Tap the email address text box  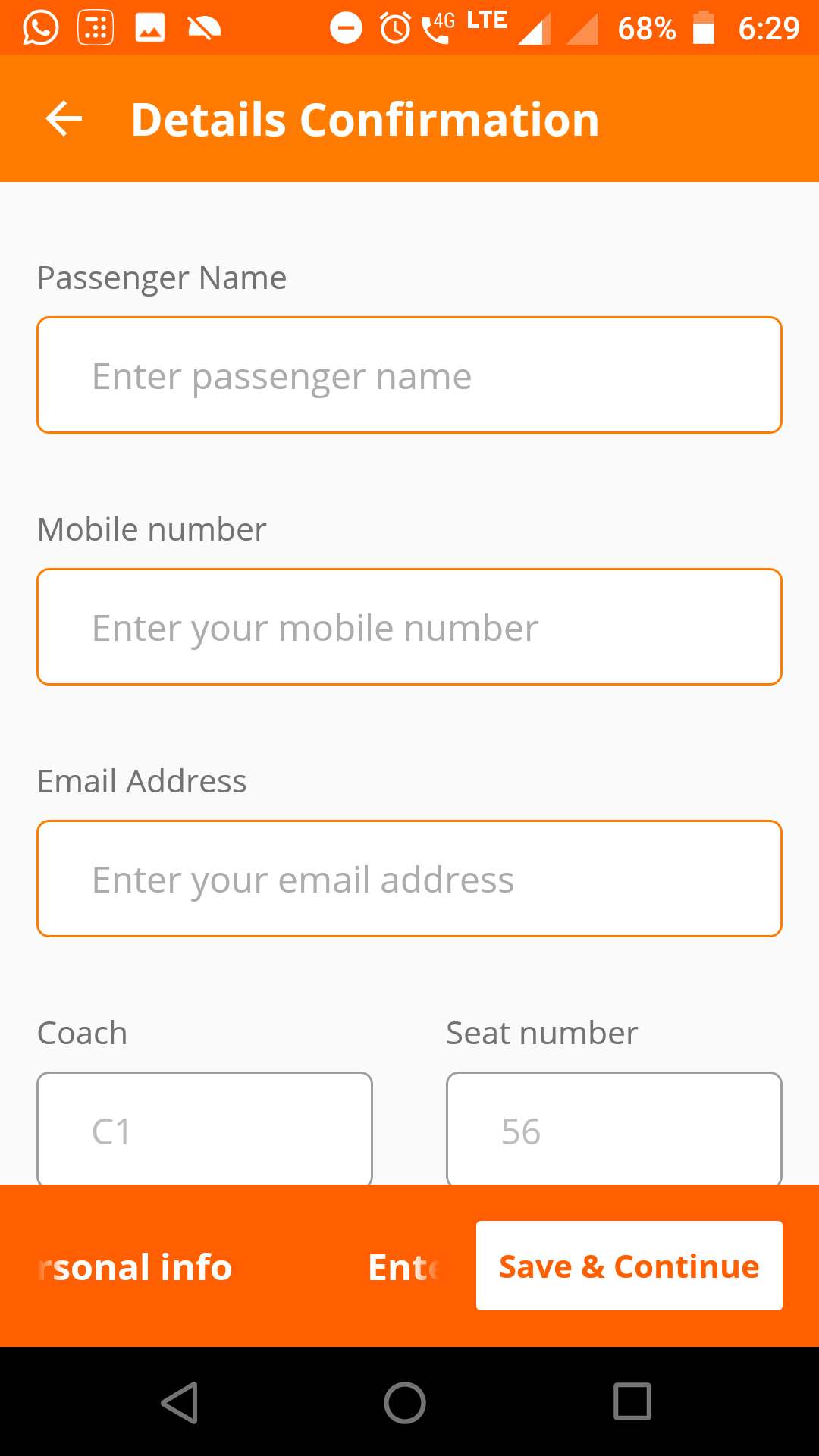(409, 879)
